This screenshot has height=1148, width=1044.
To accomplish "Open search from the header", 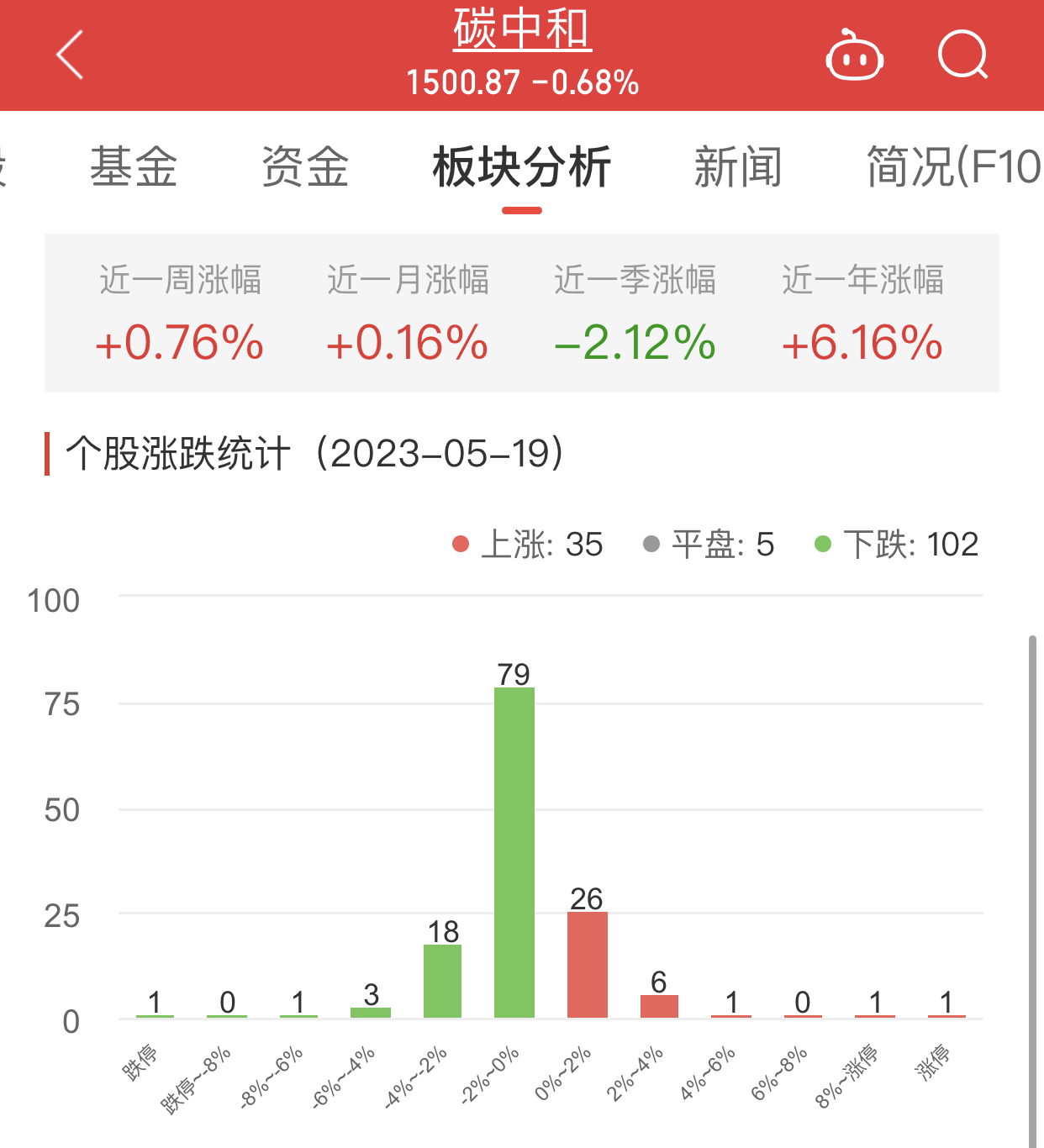I will coord(962,55).
